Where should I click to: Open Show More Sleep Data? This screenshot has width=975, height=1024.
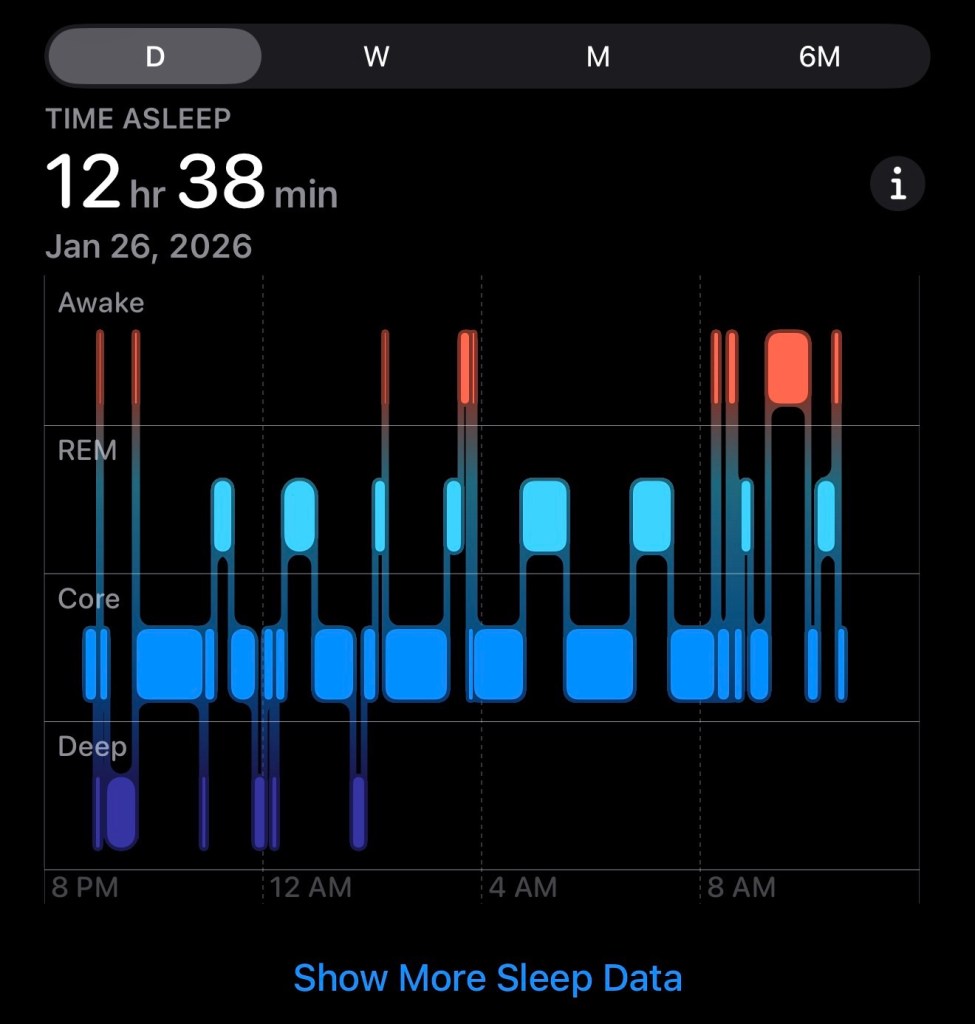click(488, 977)
